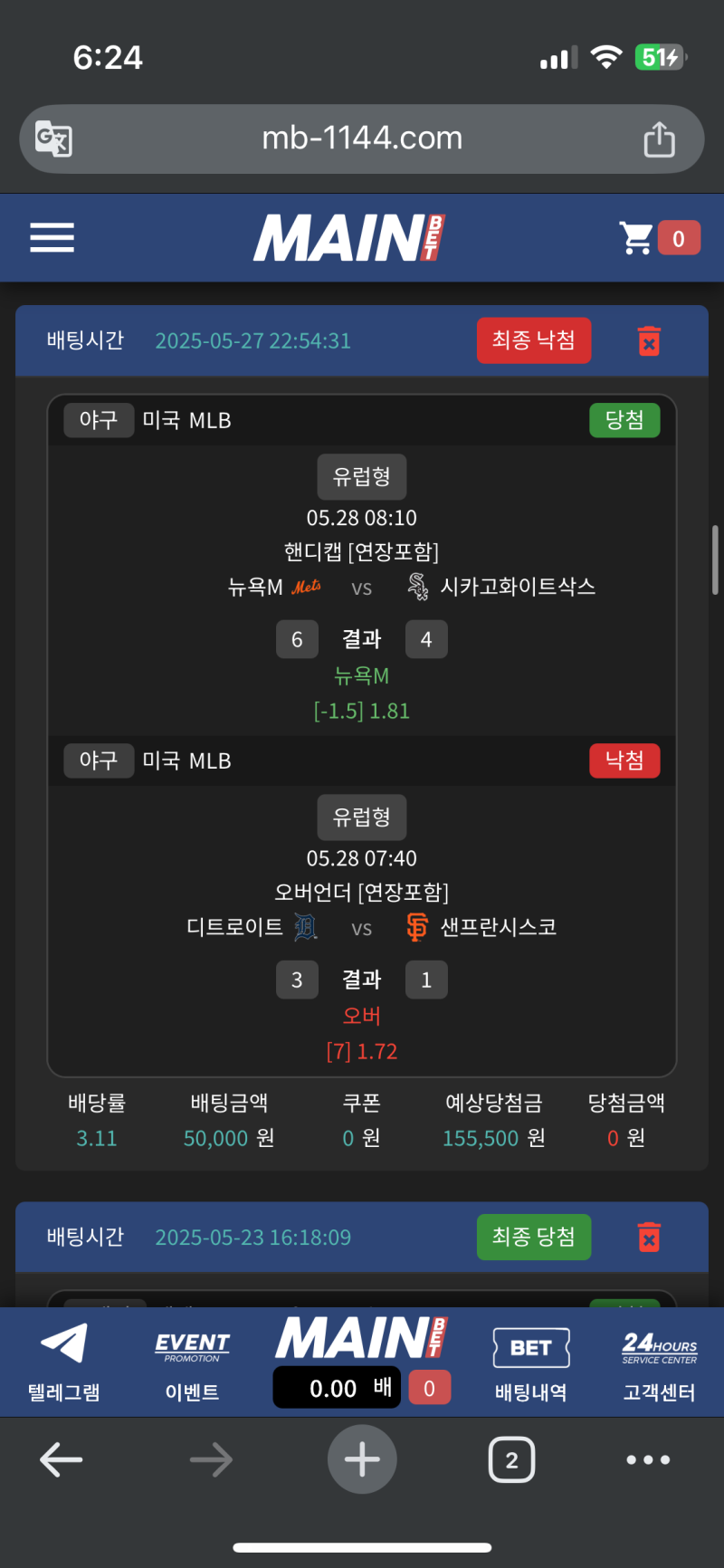Viewport: 724px width, 1568px height.
Task: Share this page from the address bar
Action: (x=659, y=139)
